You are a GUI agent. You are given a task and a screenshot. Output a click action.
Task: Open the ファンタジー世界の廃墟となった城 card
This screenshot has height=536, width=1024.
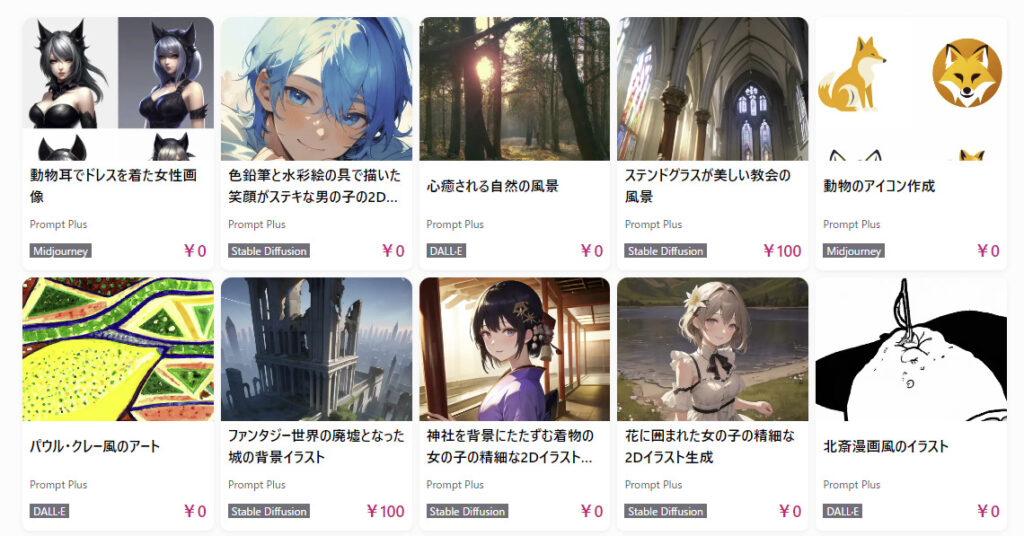(316, 446)
